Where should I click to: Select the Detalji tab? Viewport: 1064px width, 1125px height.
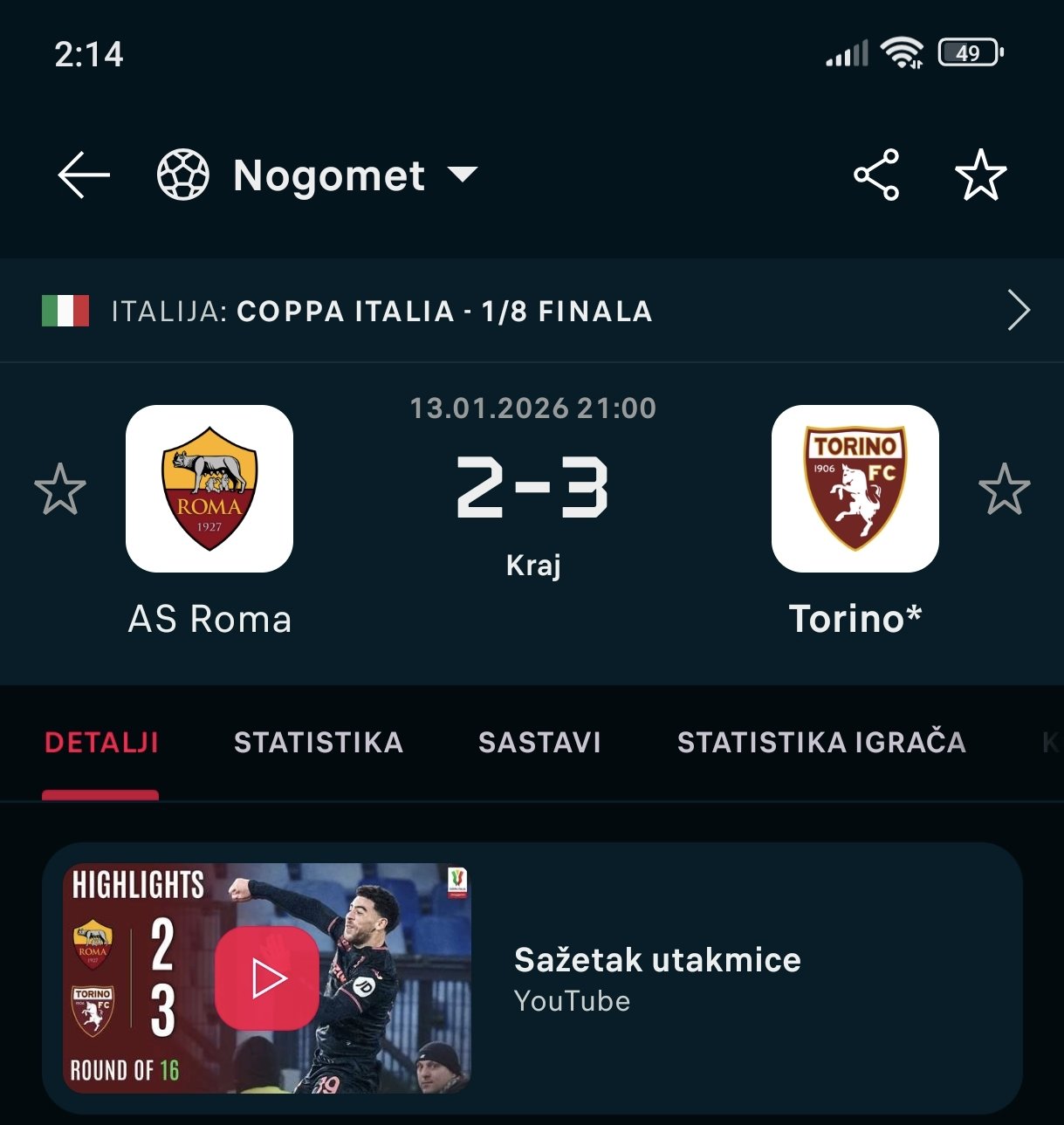(x=101, y=742)
